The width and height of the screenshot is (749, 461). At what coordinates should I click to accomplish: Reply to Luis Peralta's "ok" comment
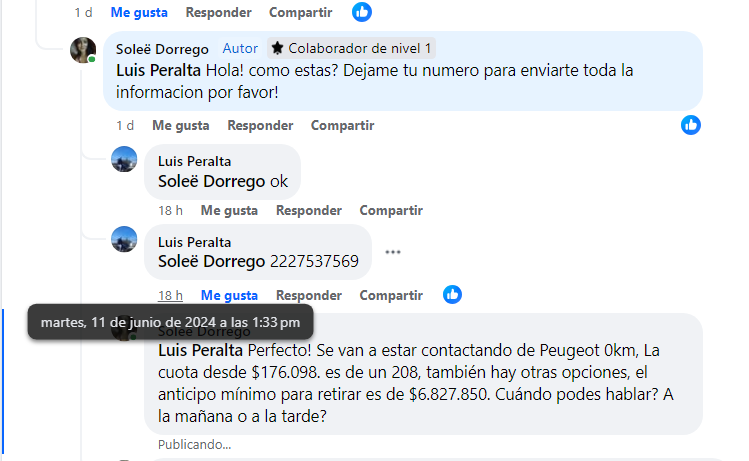(309, 210)
